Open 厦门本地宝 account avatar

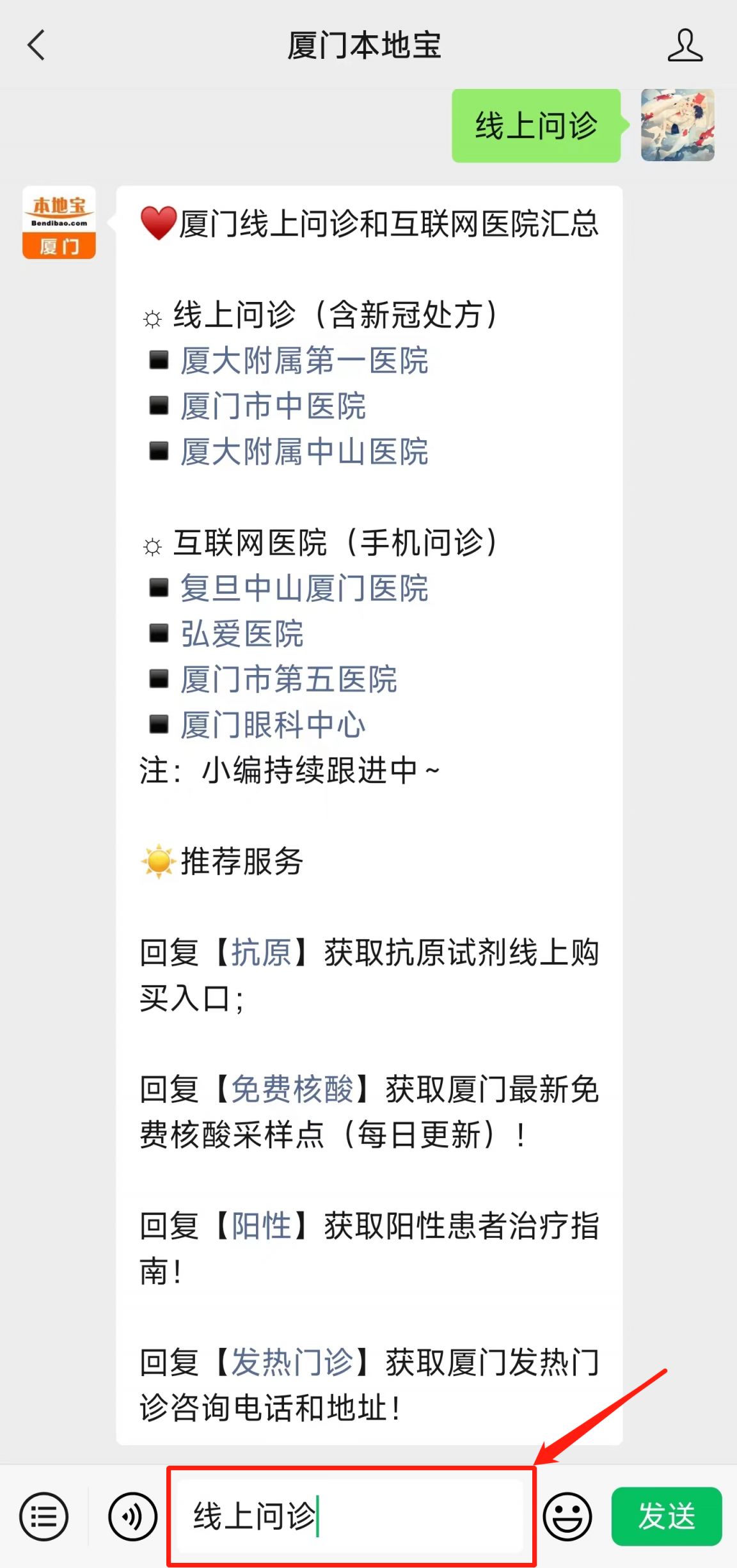coord(59,223)
